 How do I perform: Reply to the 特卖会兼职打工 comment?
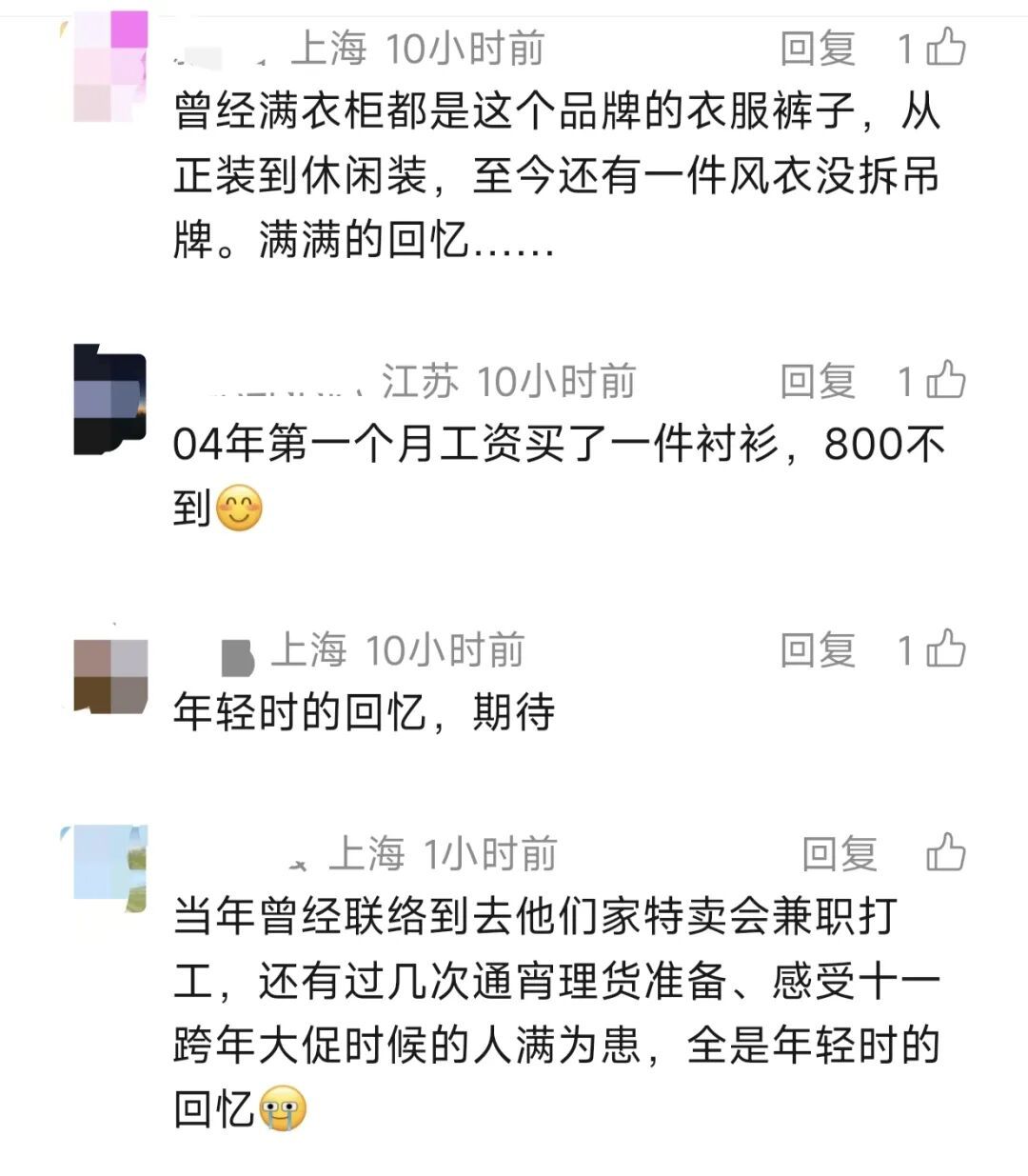tap(839, 854)
